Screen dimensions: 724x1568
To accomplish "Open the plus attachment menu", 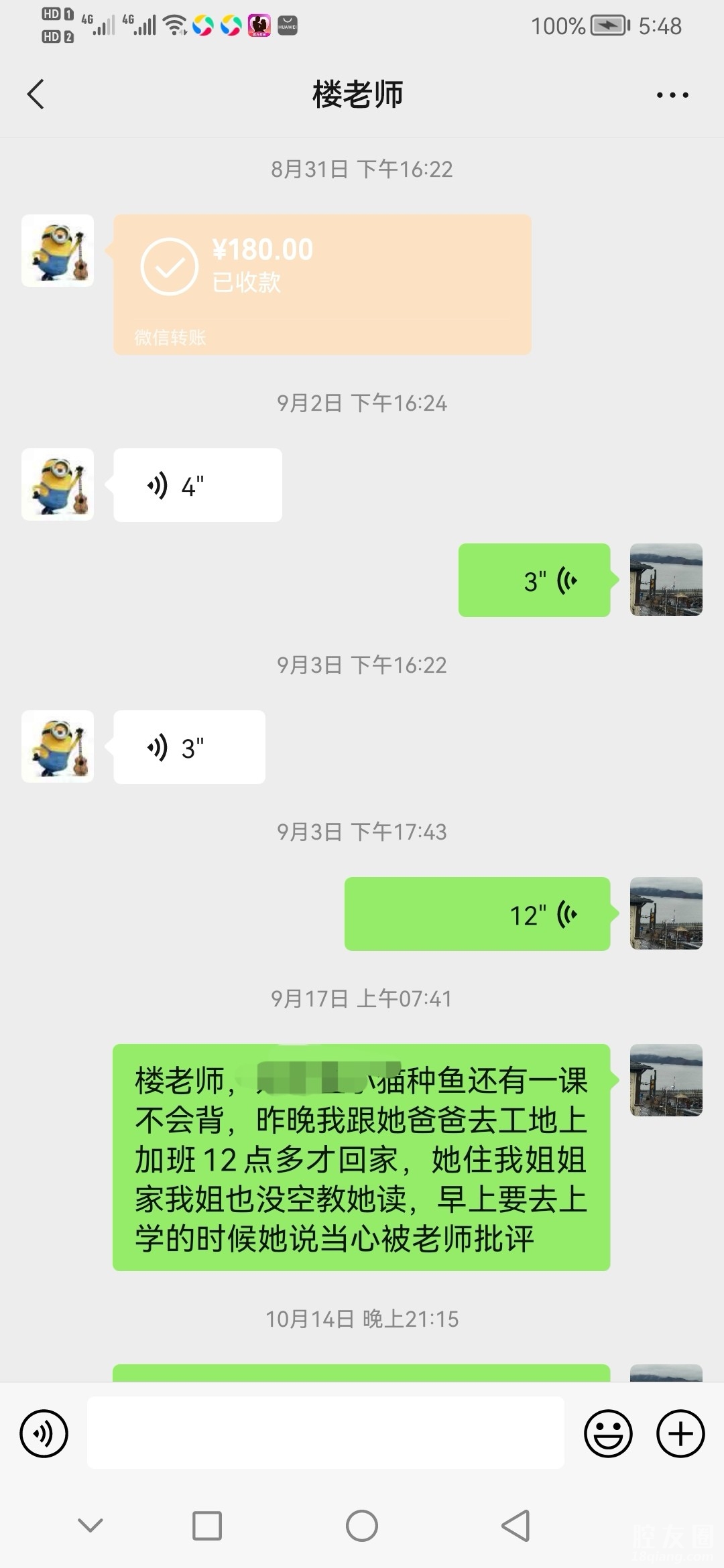I will (x=680, y=1433).
